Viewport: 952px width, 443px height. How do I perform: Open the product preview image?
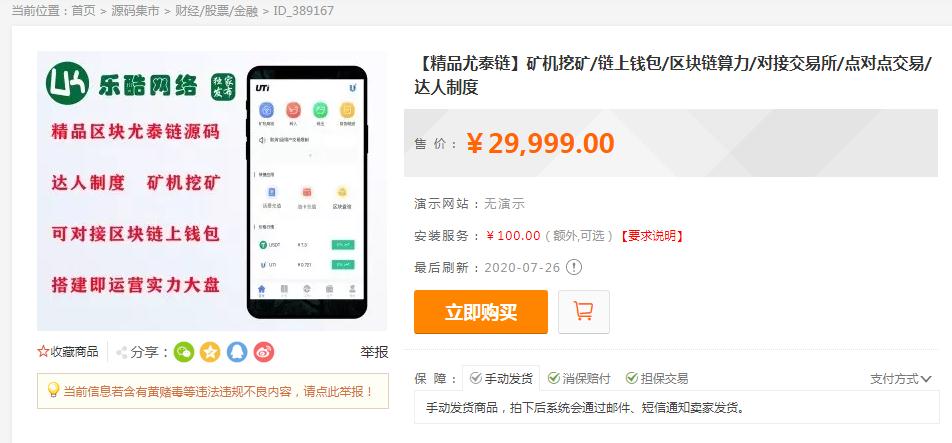tap(211, 190)
